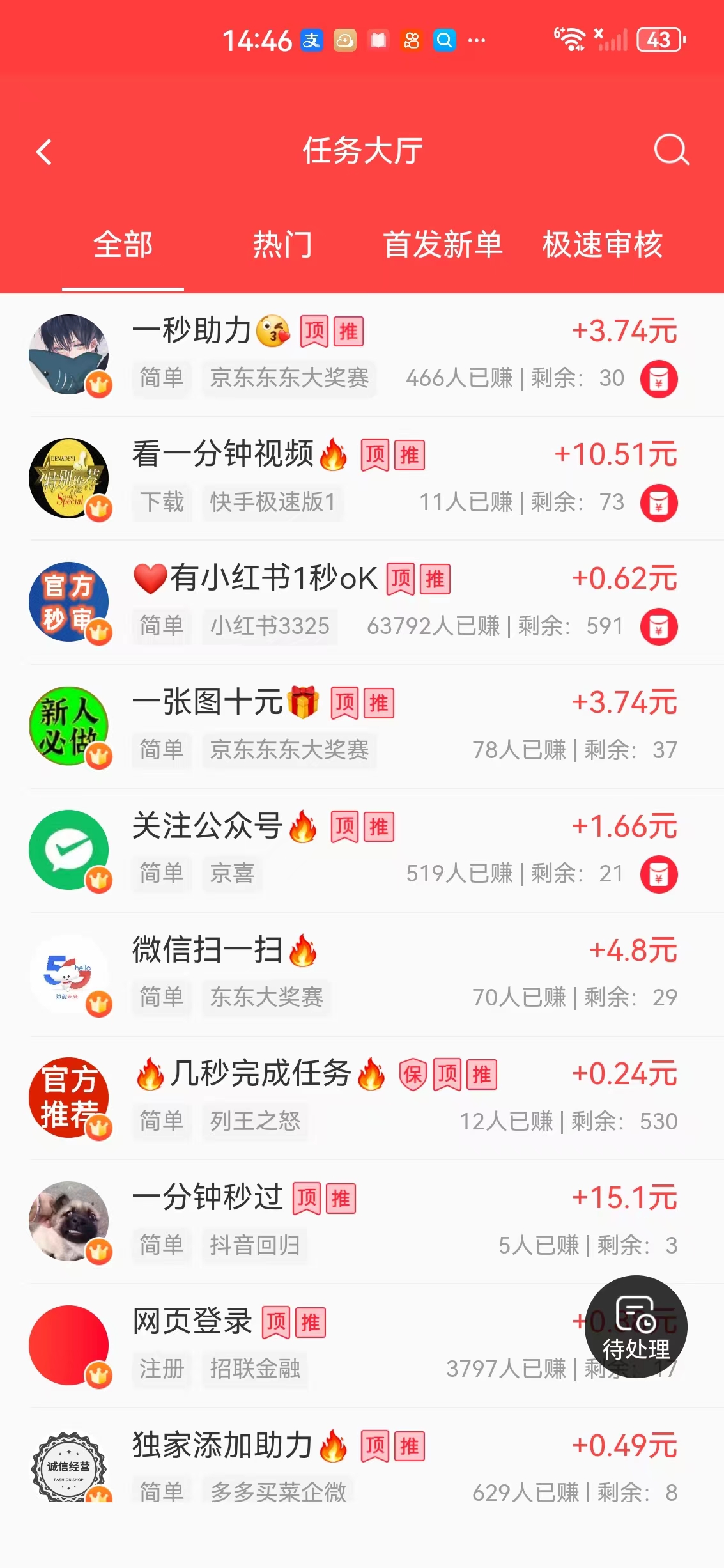Tap the 官方秒审 avatar of 小红书 task
Viewport: 724px width, 1568px height.
[x=69, y=601]
